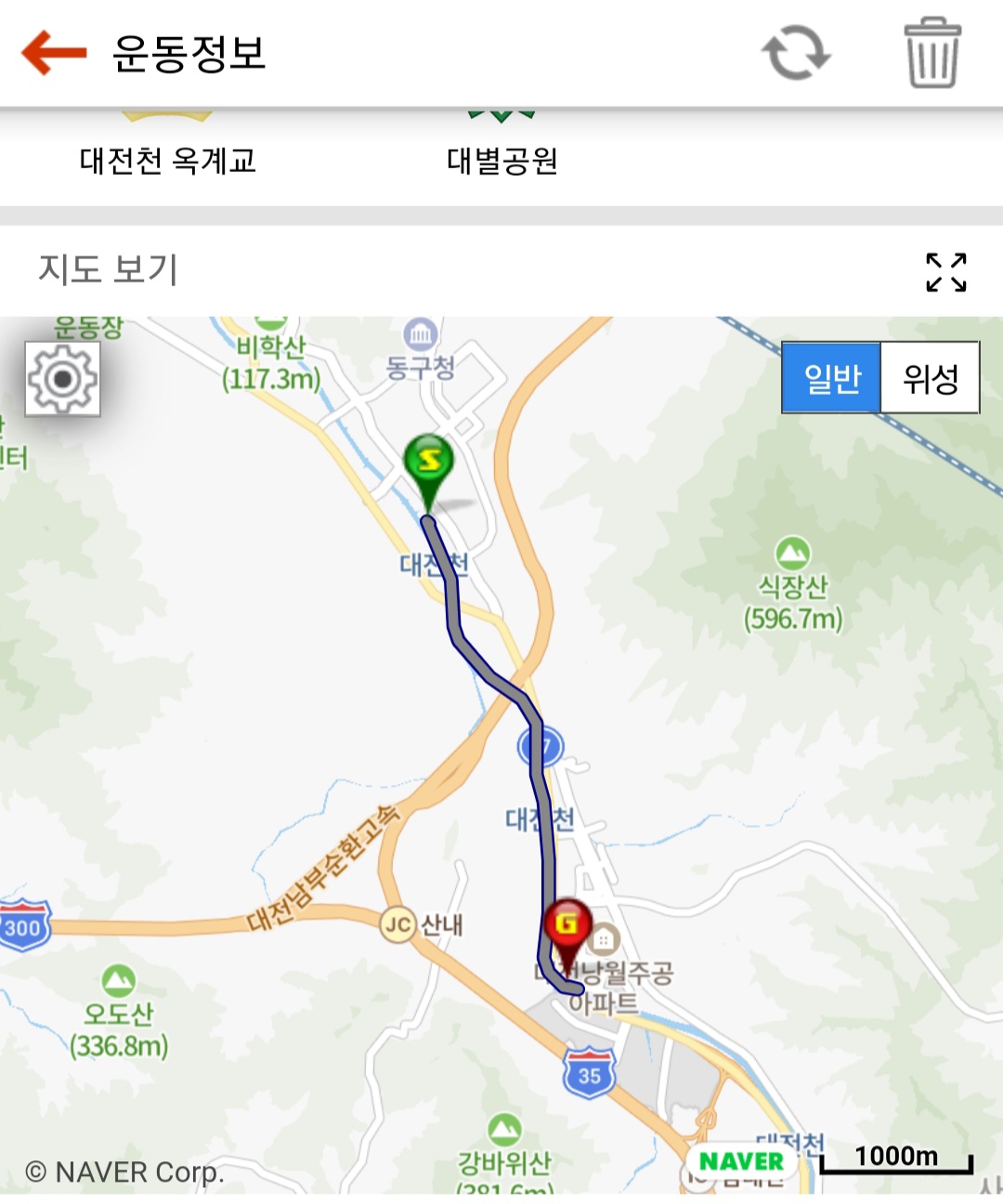The height and width of the screenshot is (1204, 1003).
Task: Refresh the workout info
Action: (x=796, y=53)
